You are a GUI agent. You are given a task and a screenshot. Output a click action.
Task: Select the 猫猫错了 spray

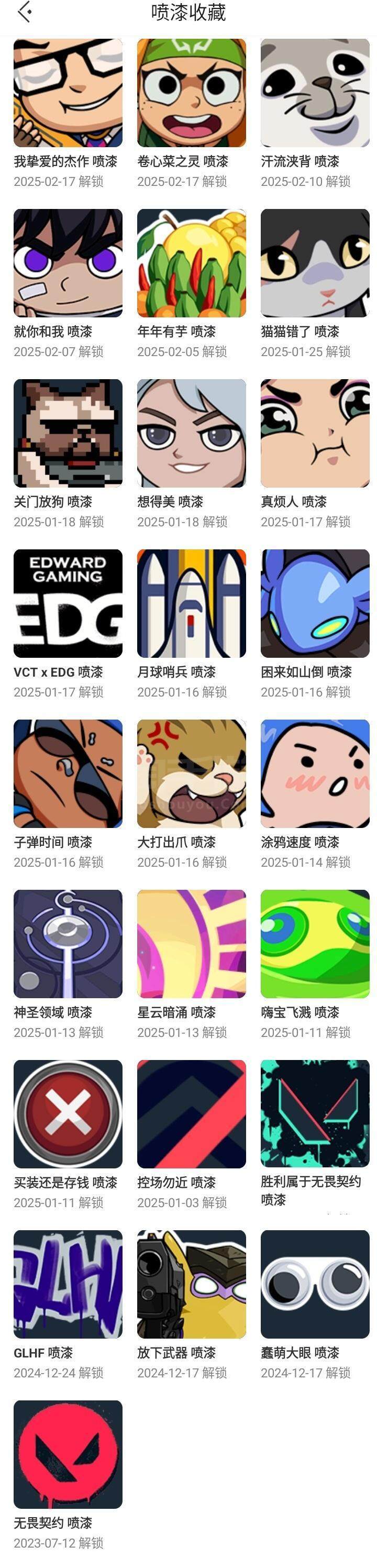coord(315,263)
